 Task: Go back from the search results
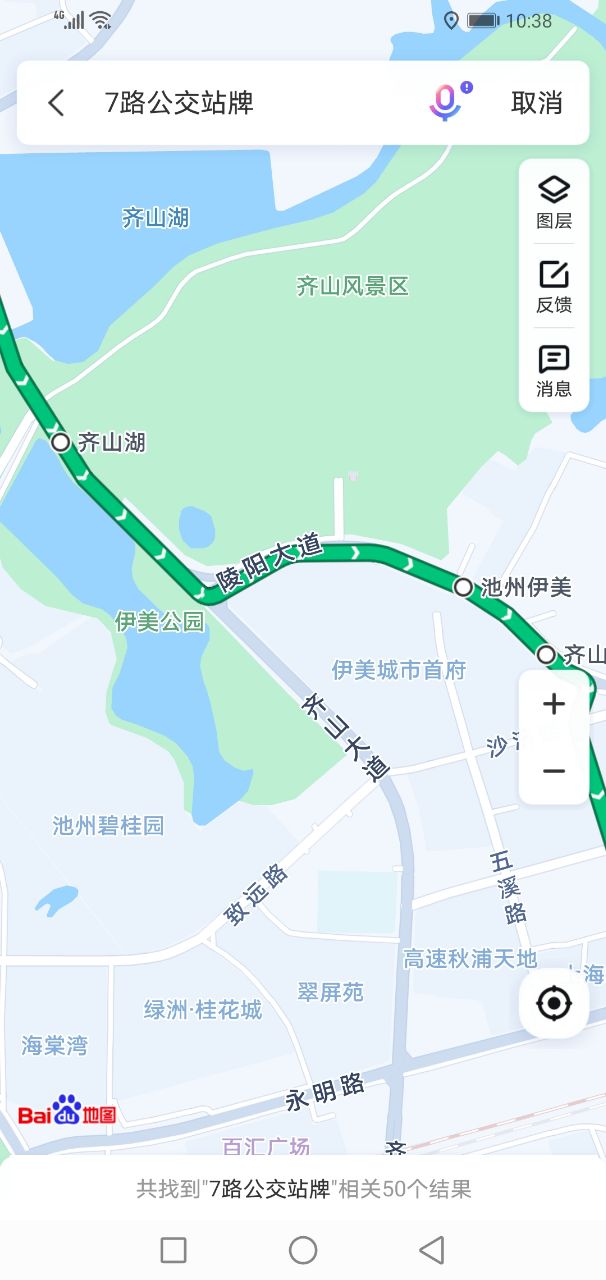point(56,102)
